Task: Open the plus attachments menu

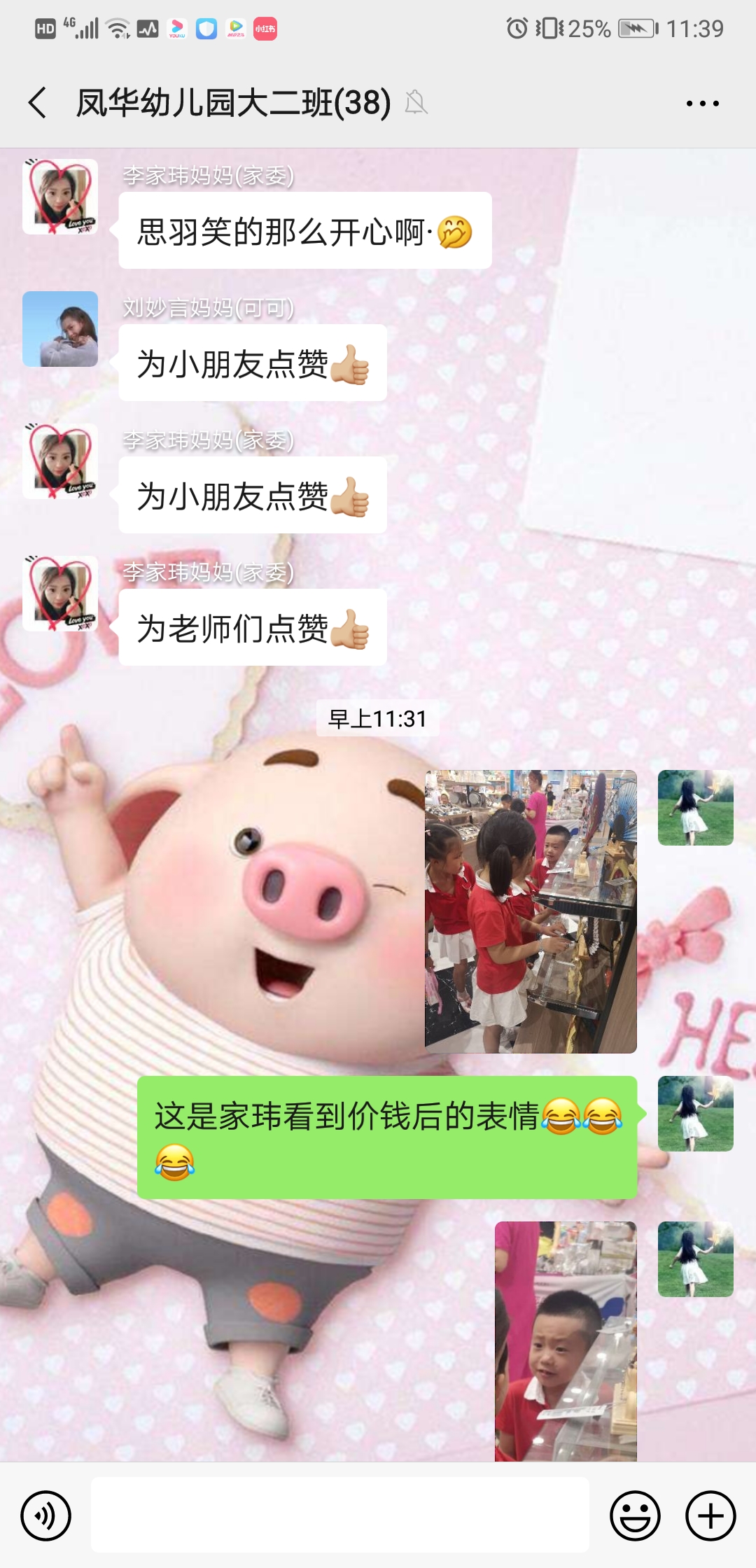Action: click(710, 1515)
